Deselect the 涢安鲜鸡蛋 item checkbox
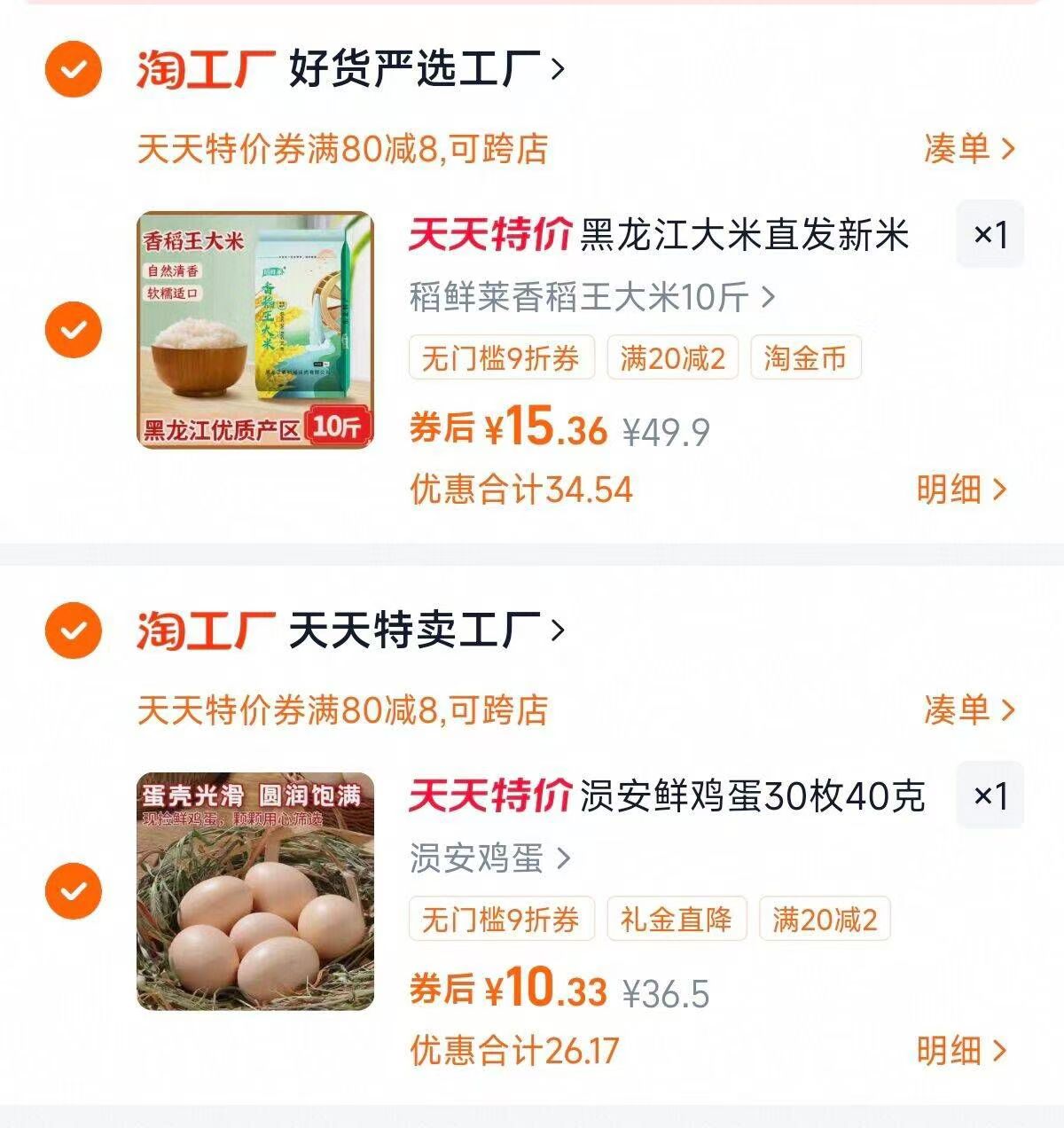Image resolution: width=1064 pixels, height=1128 pixels. (74, 890)
